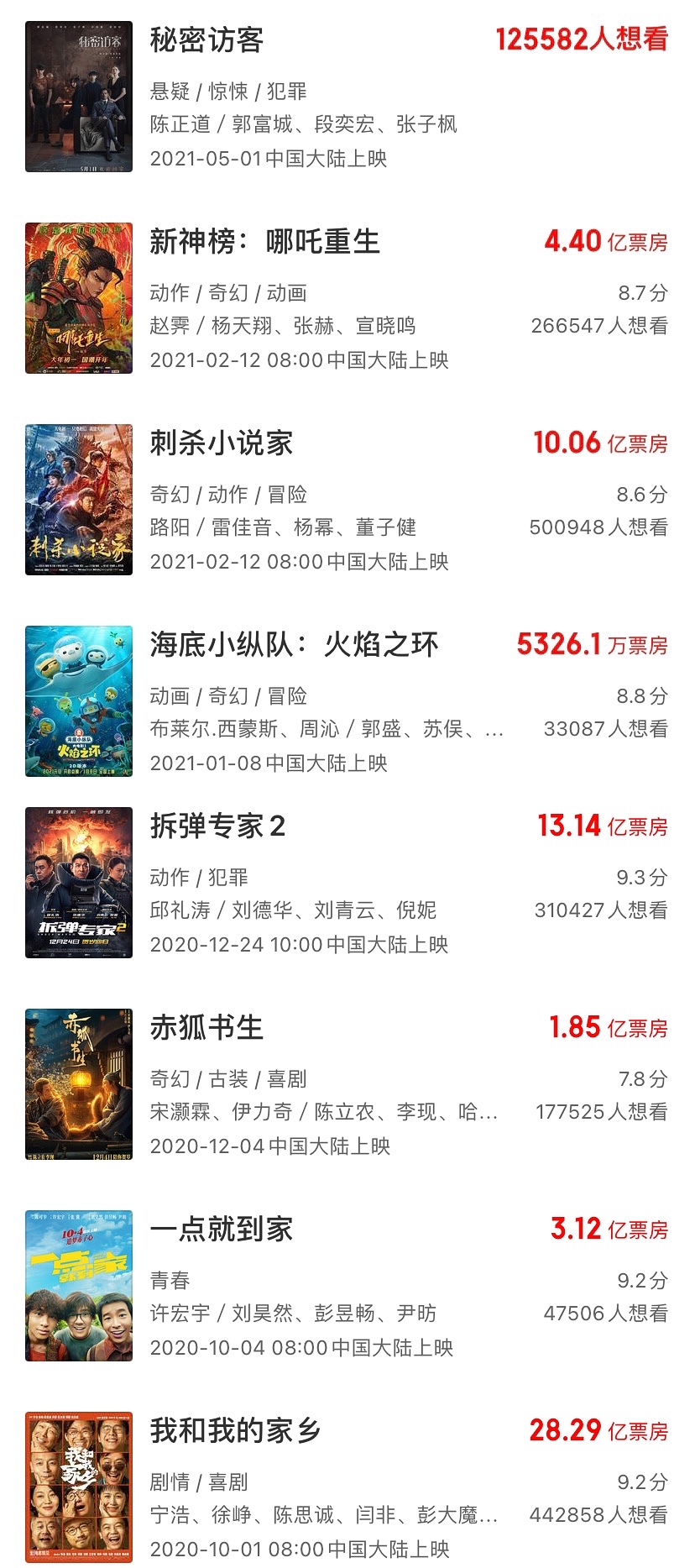The image size is (695, 1568).
Task: Select 海底小纵队：火焰之环 from the list
Action: click(294, 645)
